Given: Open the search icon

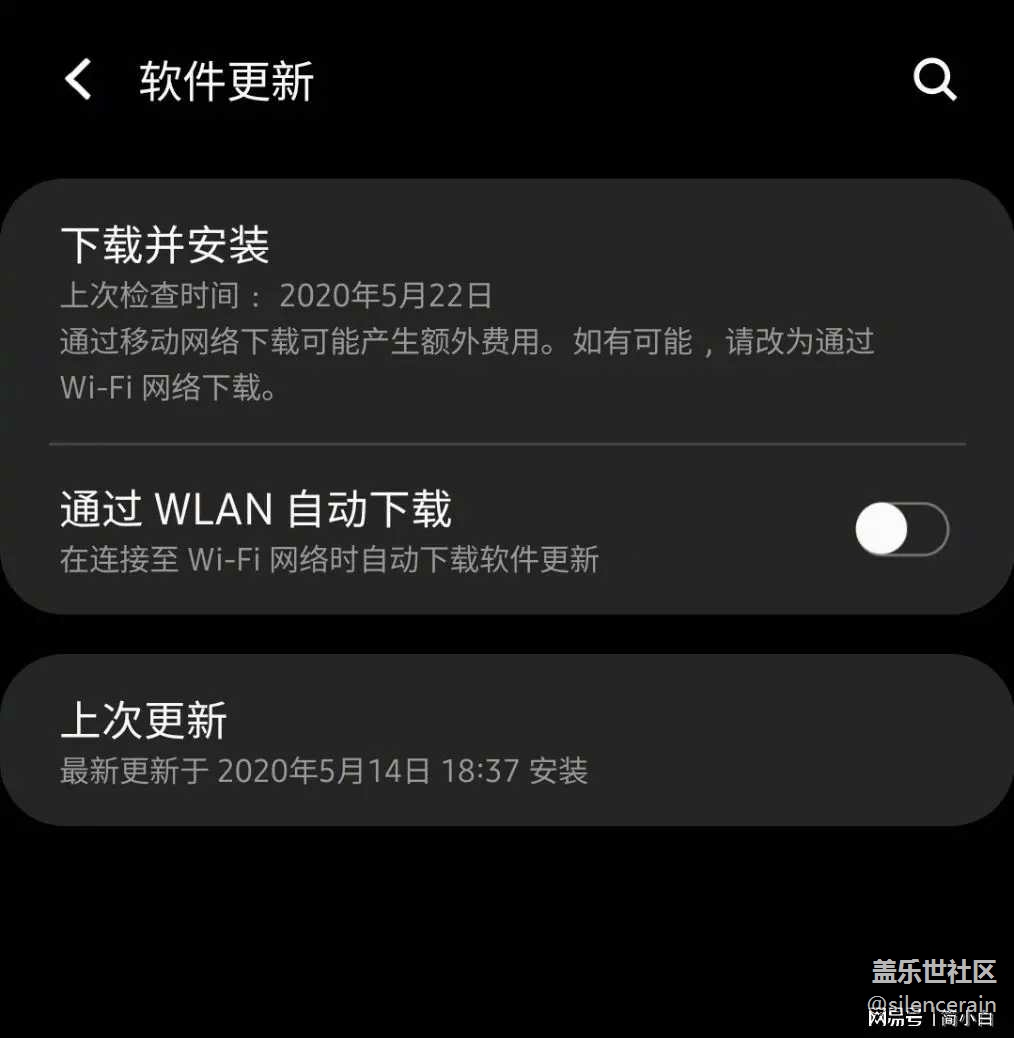Looking at the screenshot, I should click(x=935, y=80).
